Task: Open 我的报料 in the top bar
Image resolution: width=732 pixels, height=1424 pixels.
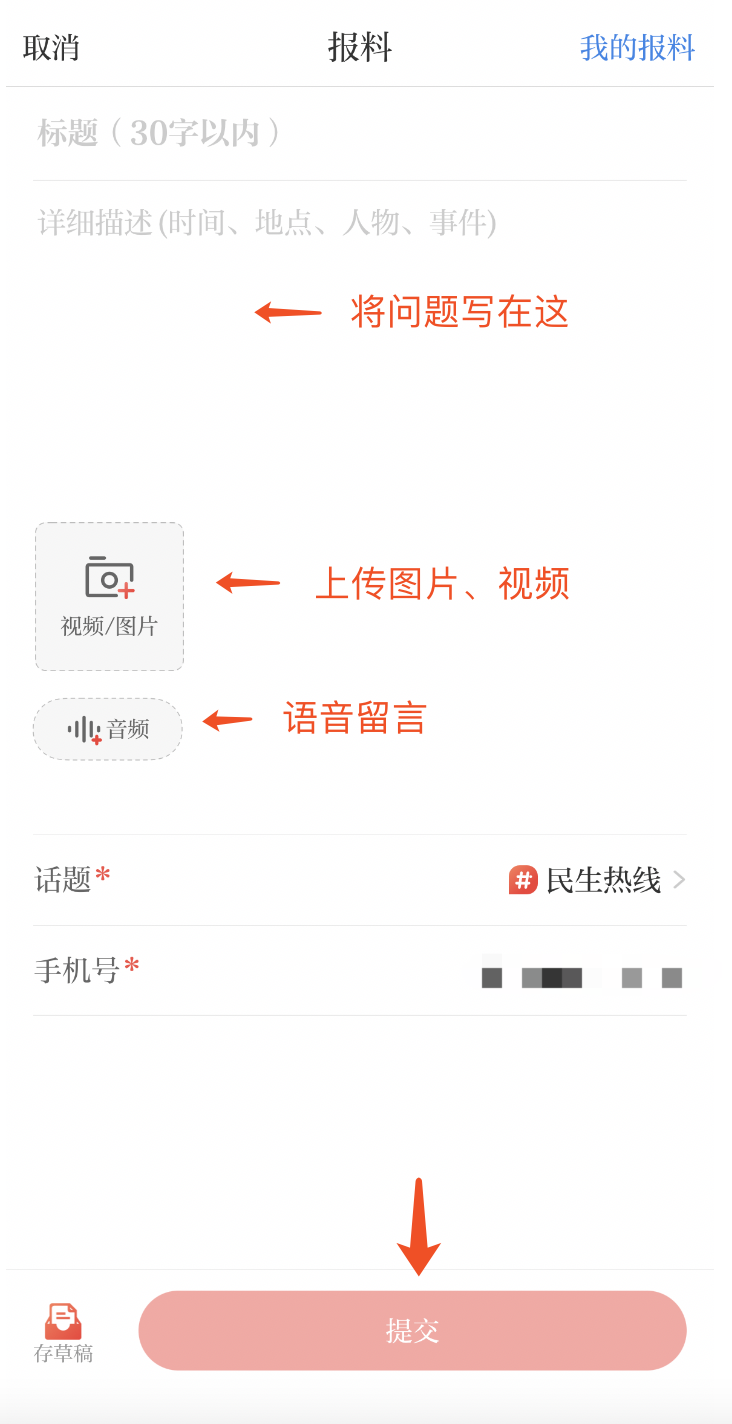Action: click(x=637, y=48)
